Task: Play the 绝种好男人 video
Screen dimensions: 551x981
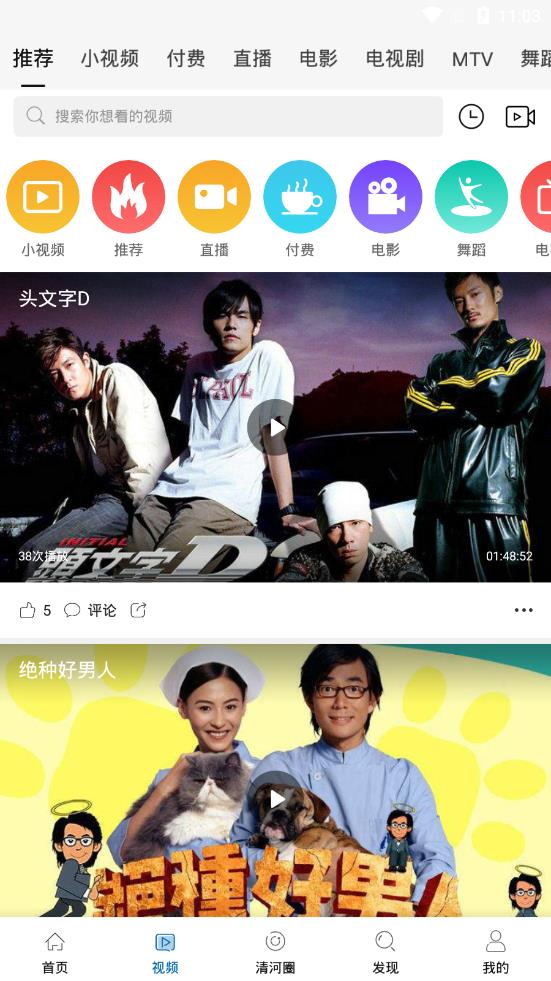Action: pyautogui.click(x=275, y=799)
